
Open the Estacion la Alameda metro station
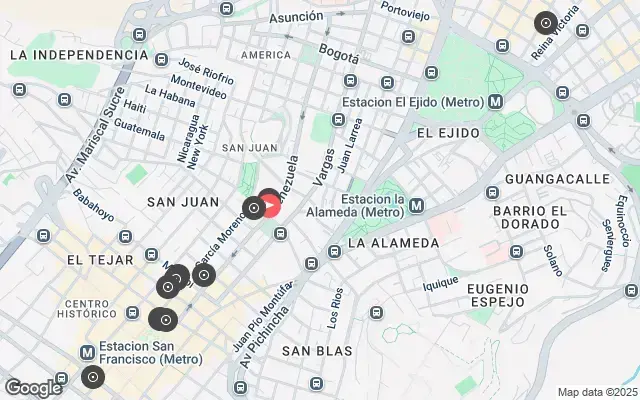point(417,205)
